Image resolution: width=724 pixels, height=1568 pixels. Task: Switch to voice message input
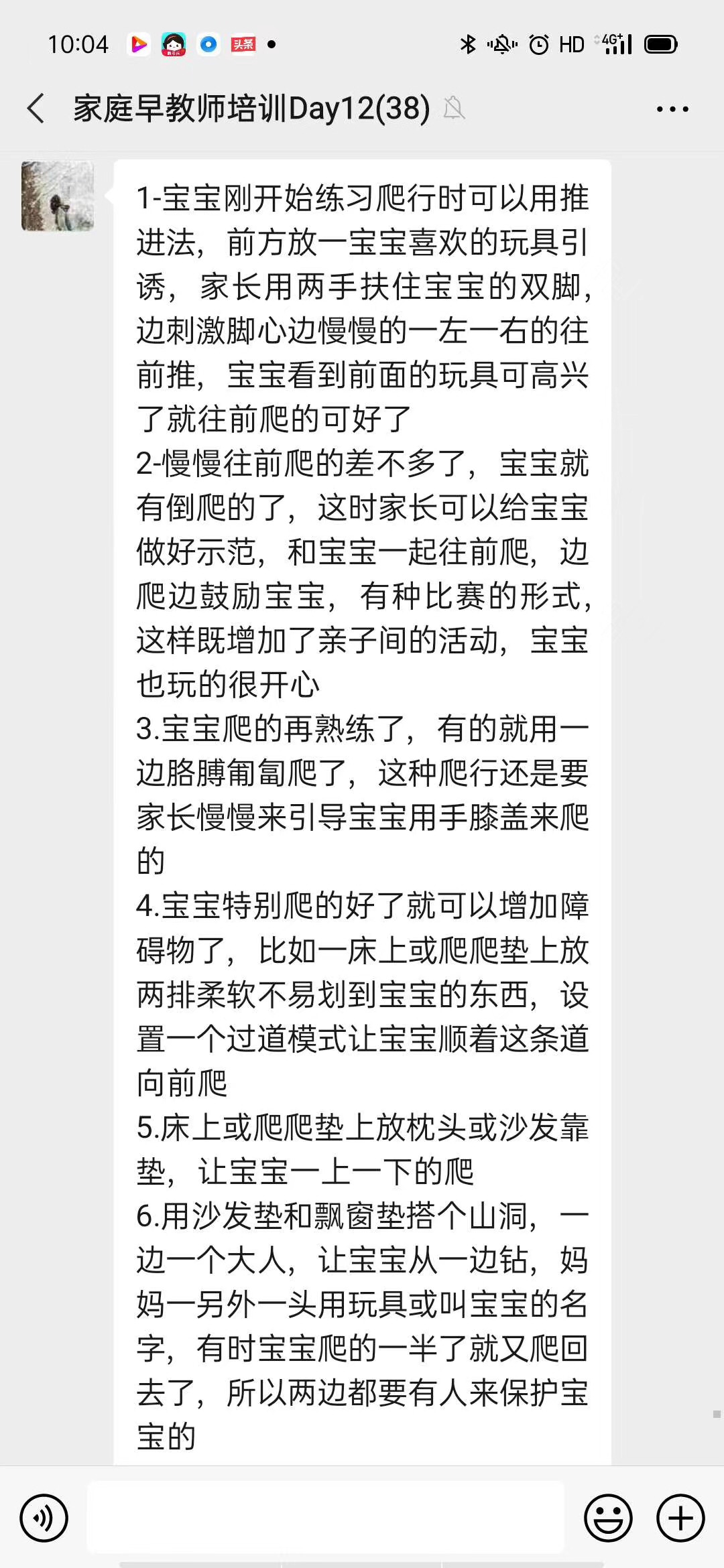pyautogui.click(x=44, y=1518)
